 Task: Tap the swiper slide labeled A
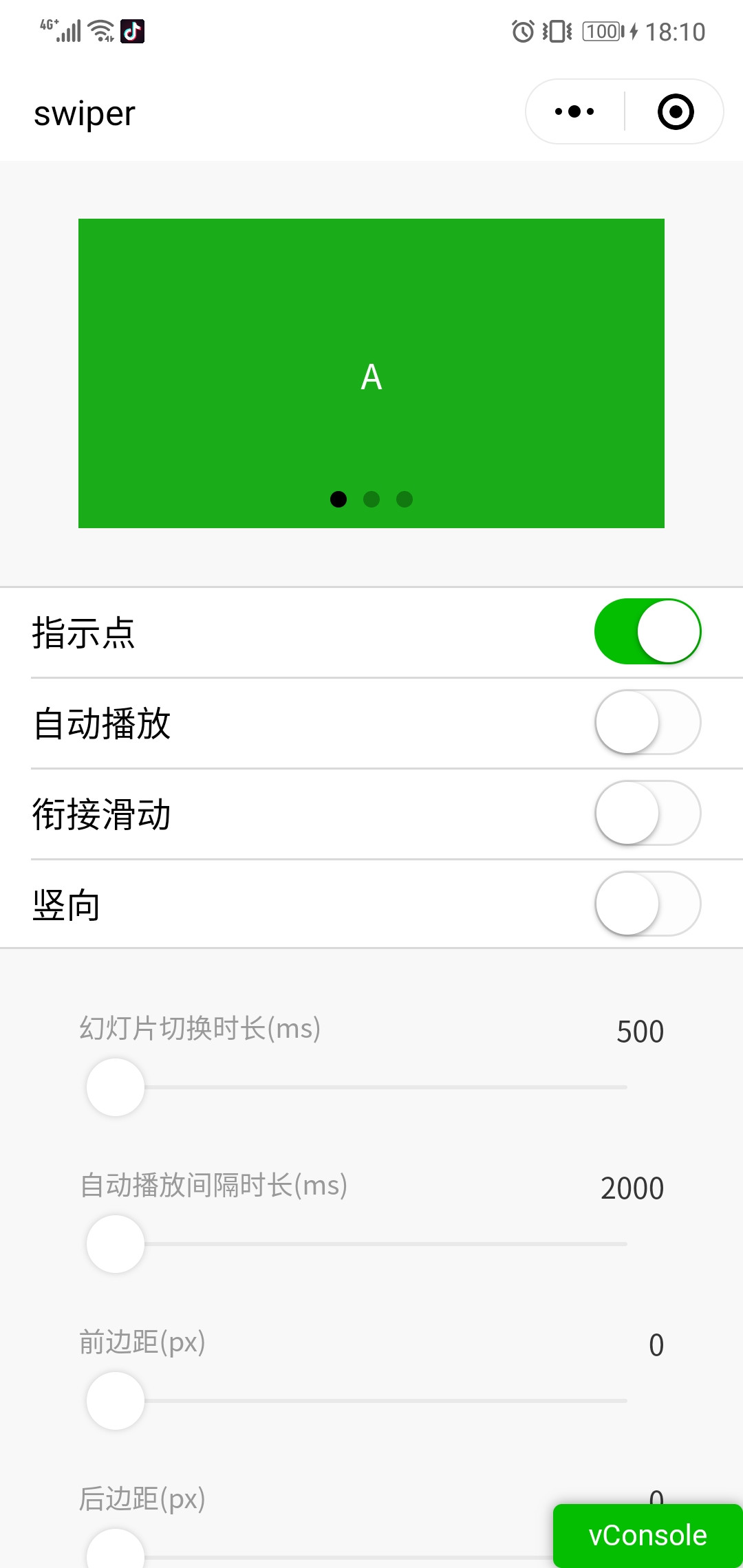tap(371, 373)
